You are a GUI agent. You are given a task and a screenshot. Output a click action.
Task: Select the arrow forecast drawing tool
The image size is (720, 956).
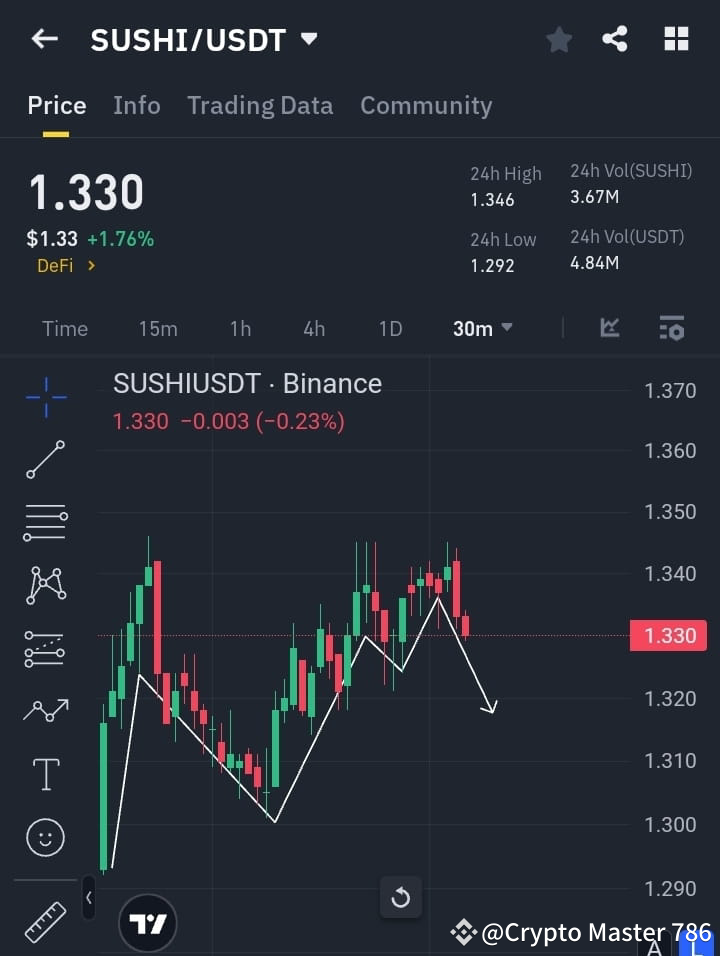tap(45, 710)
